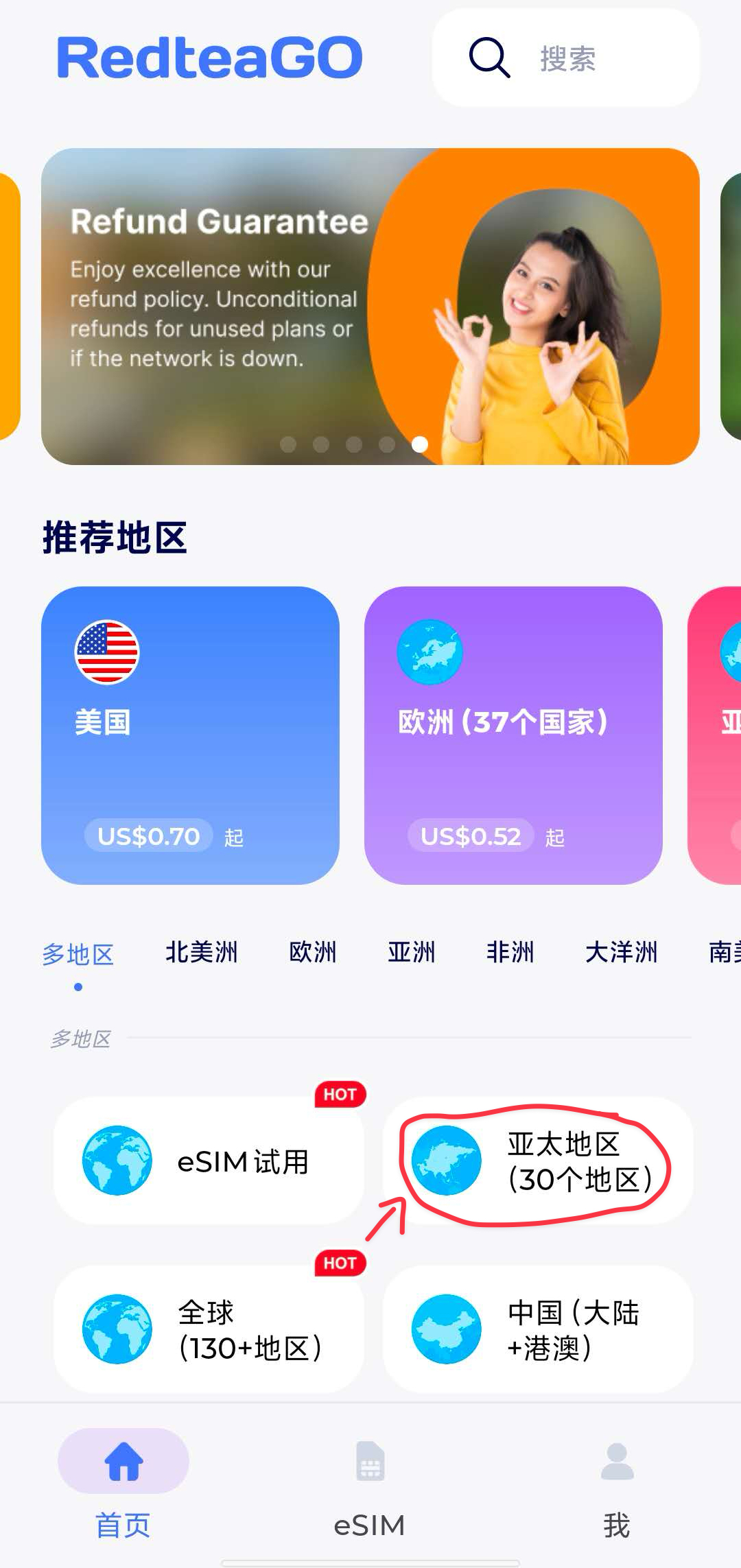
Task: Select the 欧洲 region tab
Action: [313, 953]
